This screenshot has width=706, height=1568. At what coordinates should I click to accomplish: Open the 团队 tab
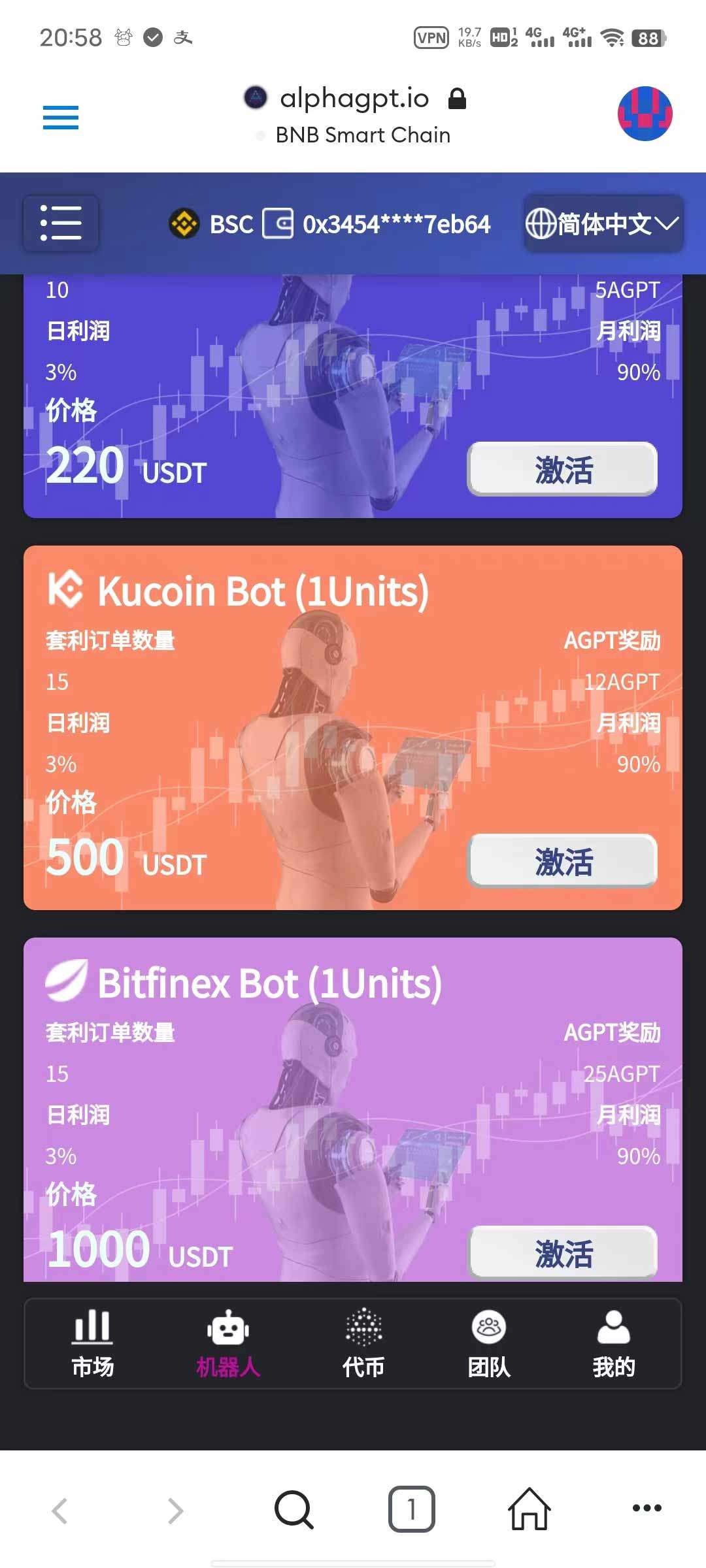click(x=488, y=1344)
